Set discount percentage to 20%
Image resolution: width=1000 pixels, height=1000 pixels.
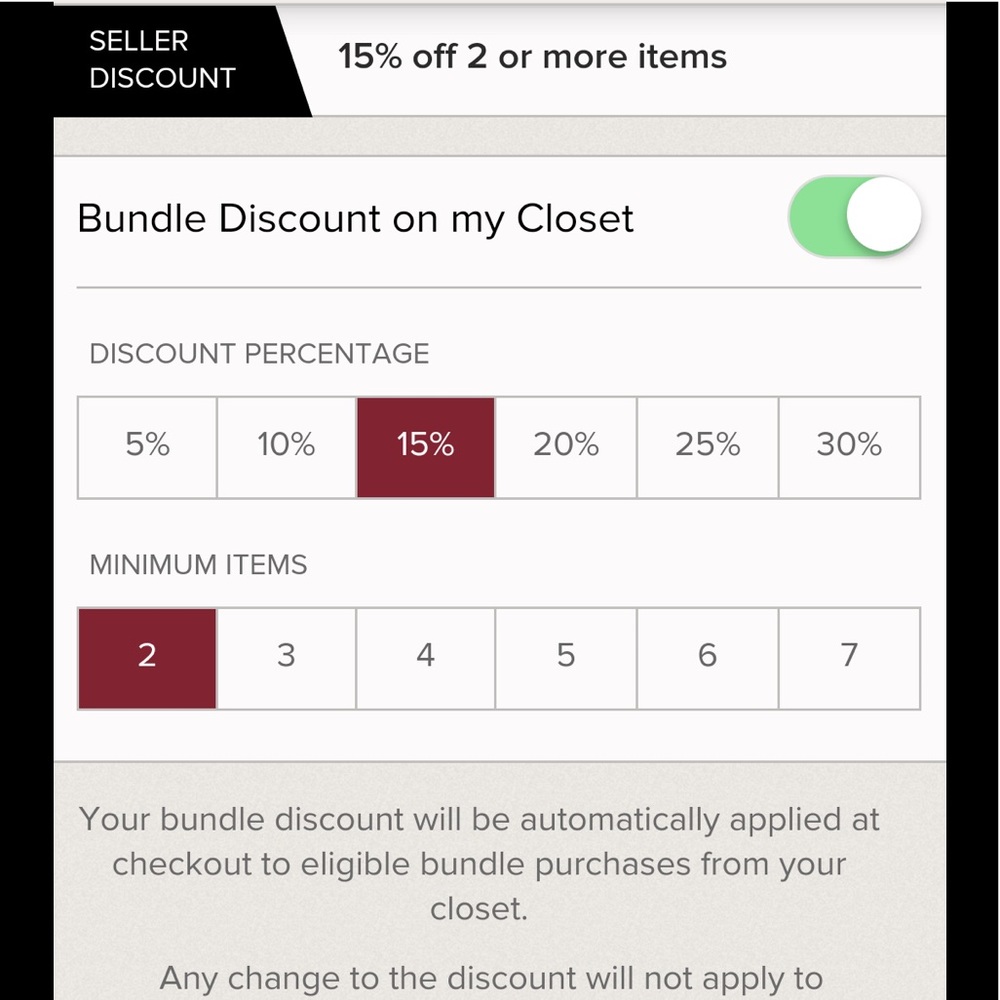point(566,446)
